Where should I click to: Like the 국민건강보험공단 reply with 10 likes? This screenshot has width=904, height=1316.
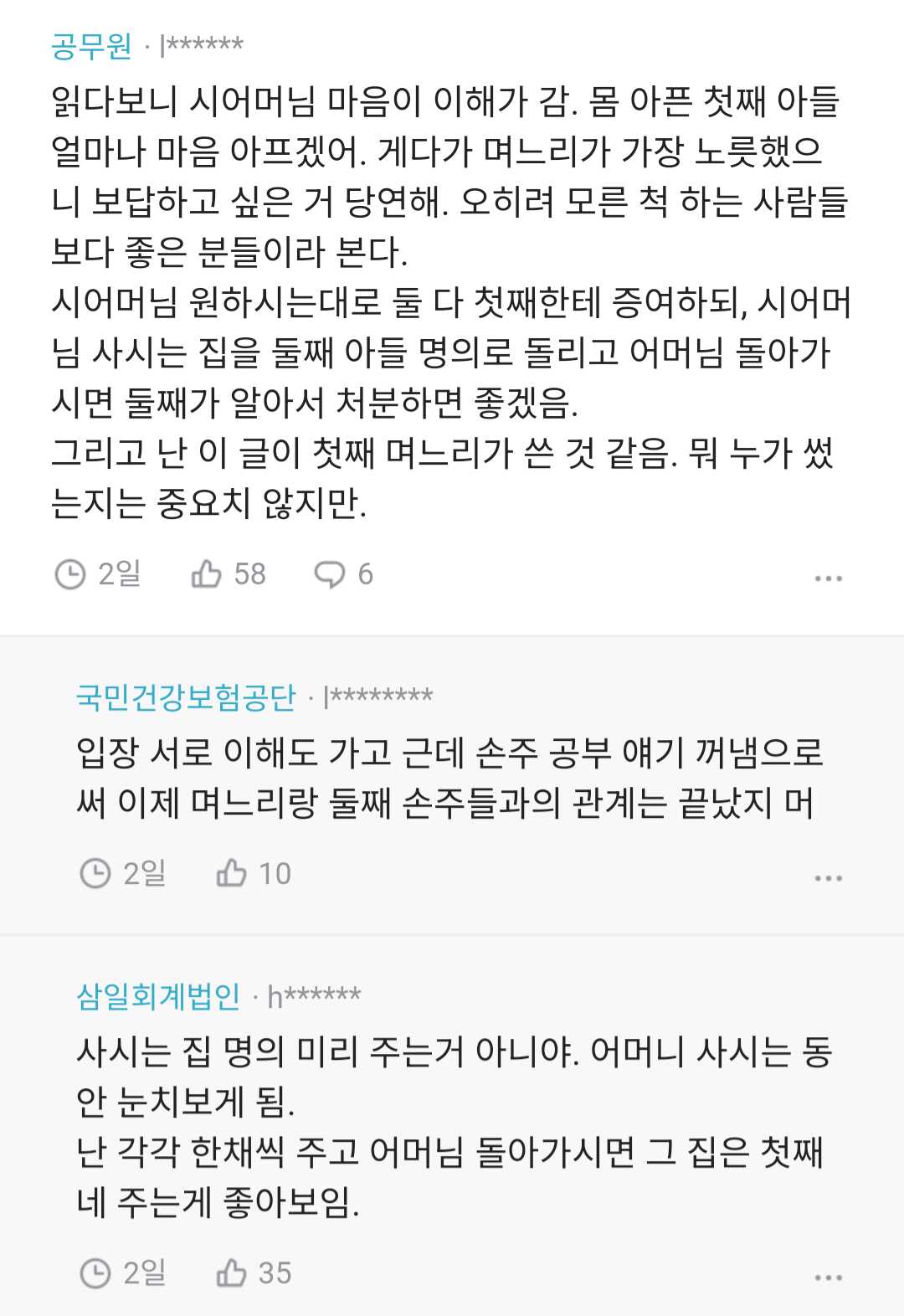tap(232, 873)
